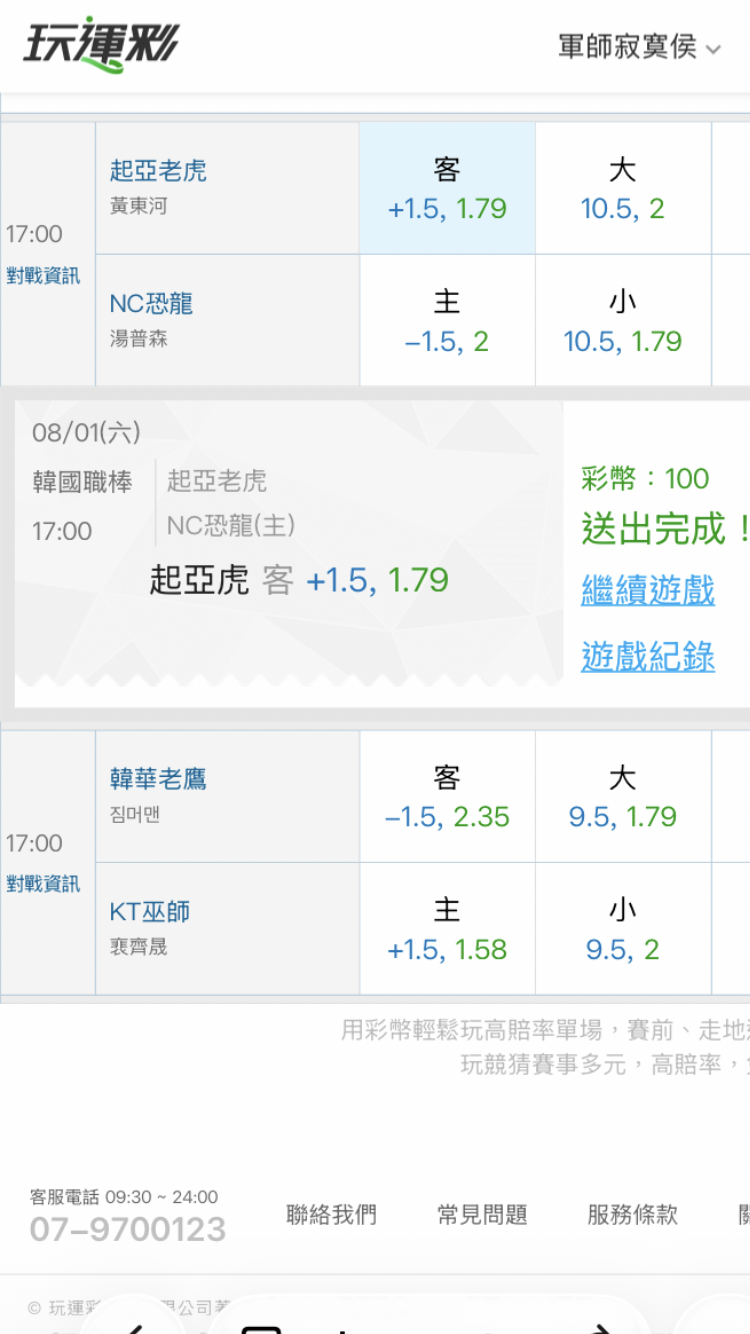Pick 小 10.5, 1.79 for the NC恐龍 game
The height and width of the screenshot is (1334, 750).
click(623, 321)
